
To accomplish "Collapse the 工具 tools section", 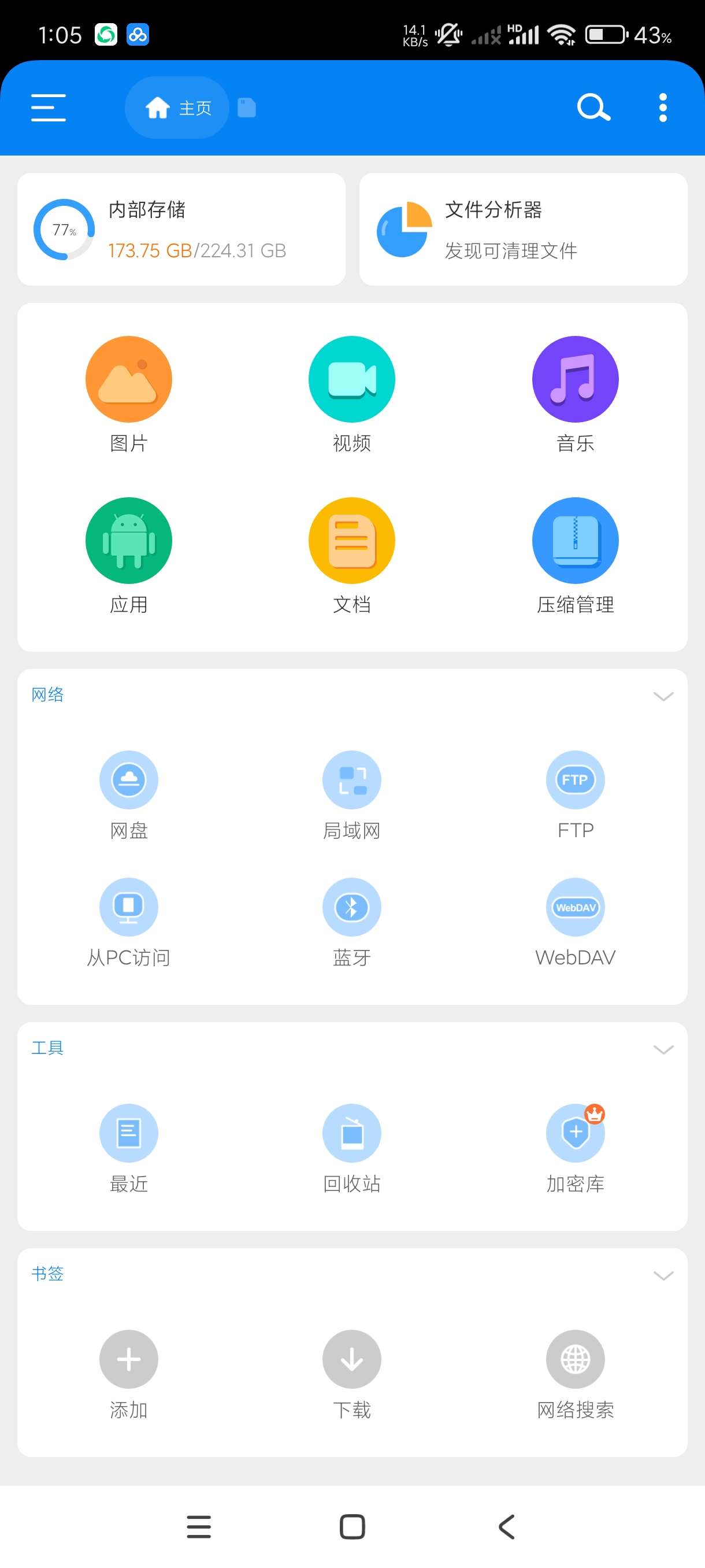I will (x=662, y=1049).
